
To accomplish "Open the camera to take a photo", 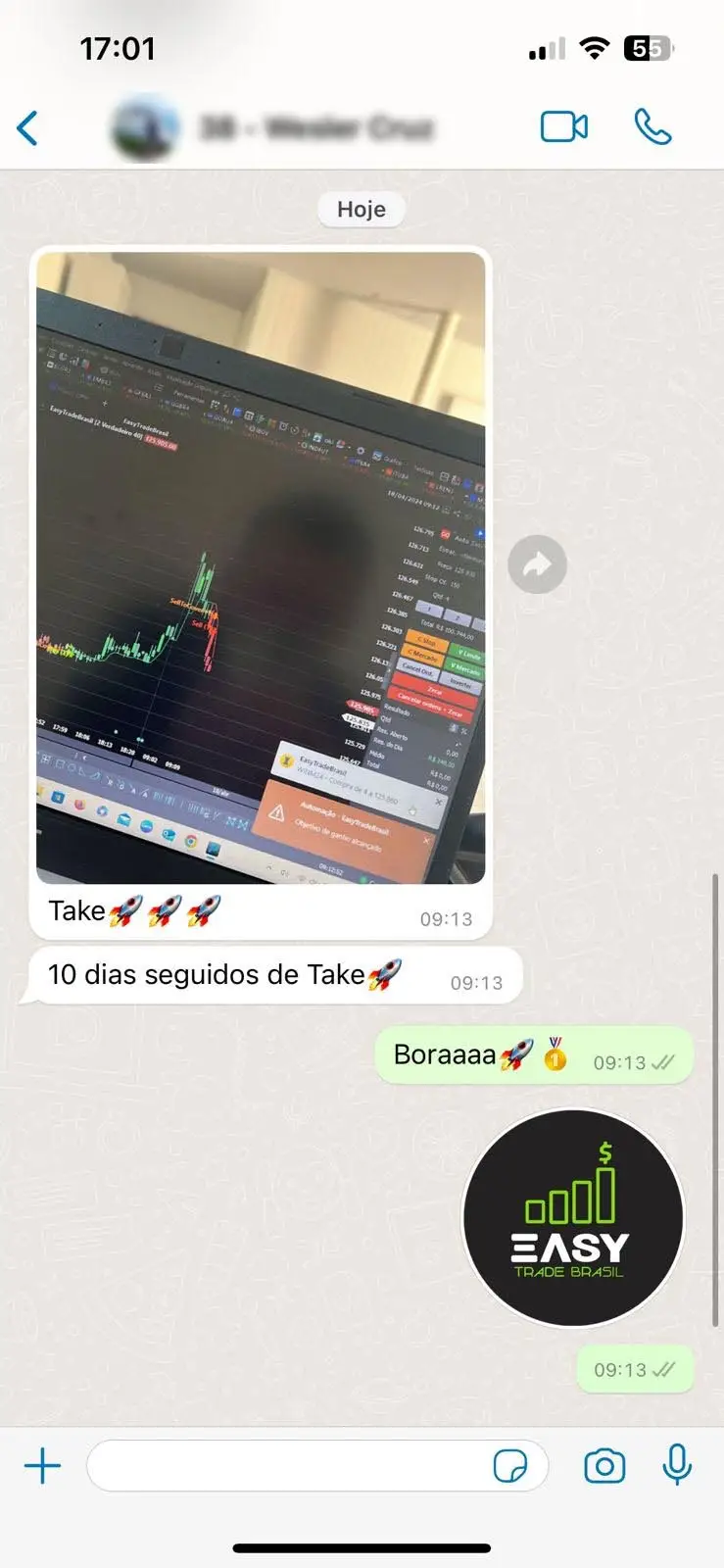I will [x=604, y=1466].
